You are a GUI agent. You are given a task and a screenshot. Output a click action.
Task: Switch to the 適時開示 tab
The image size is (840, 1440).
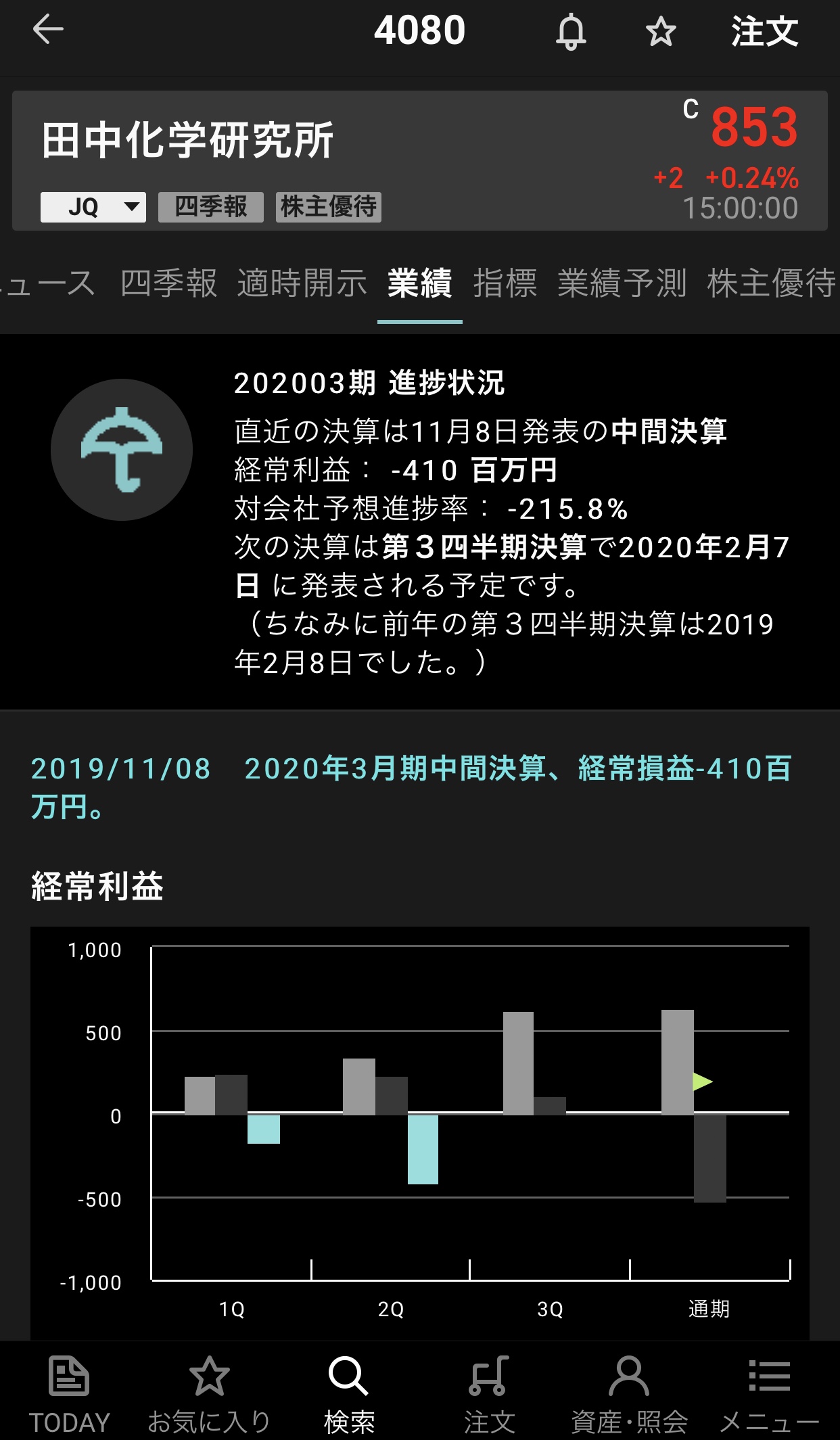(302, 283)
